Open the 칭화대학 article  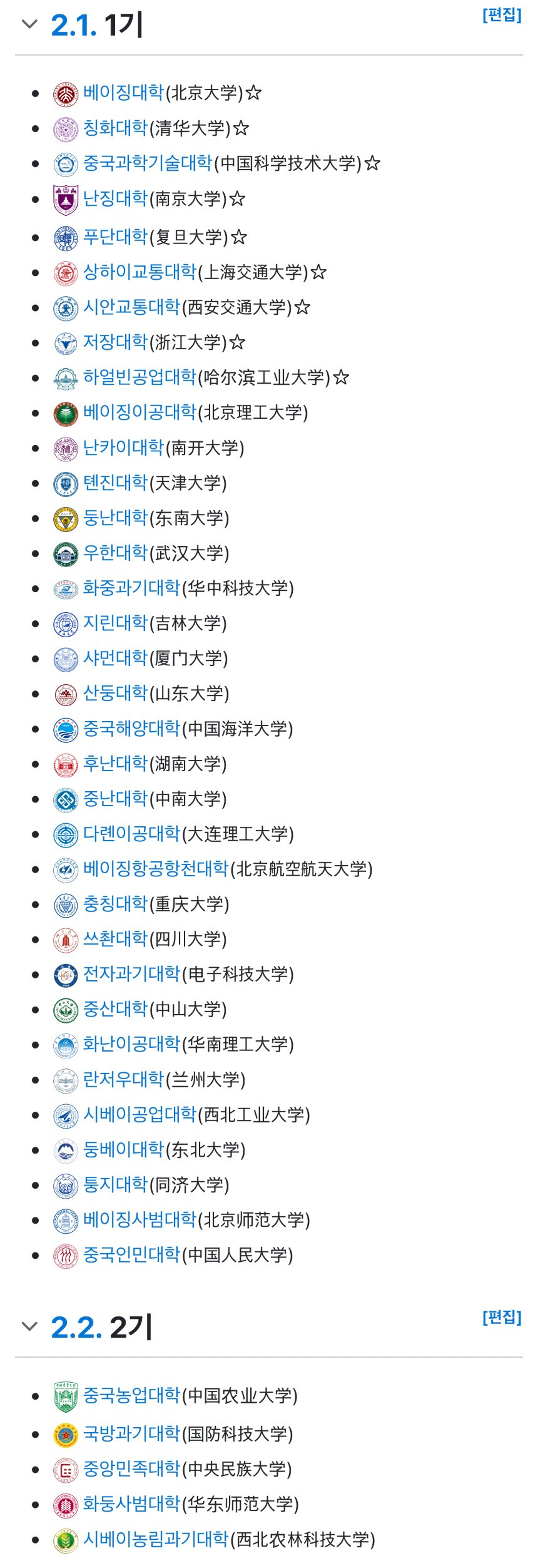coord(115,128)
